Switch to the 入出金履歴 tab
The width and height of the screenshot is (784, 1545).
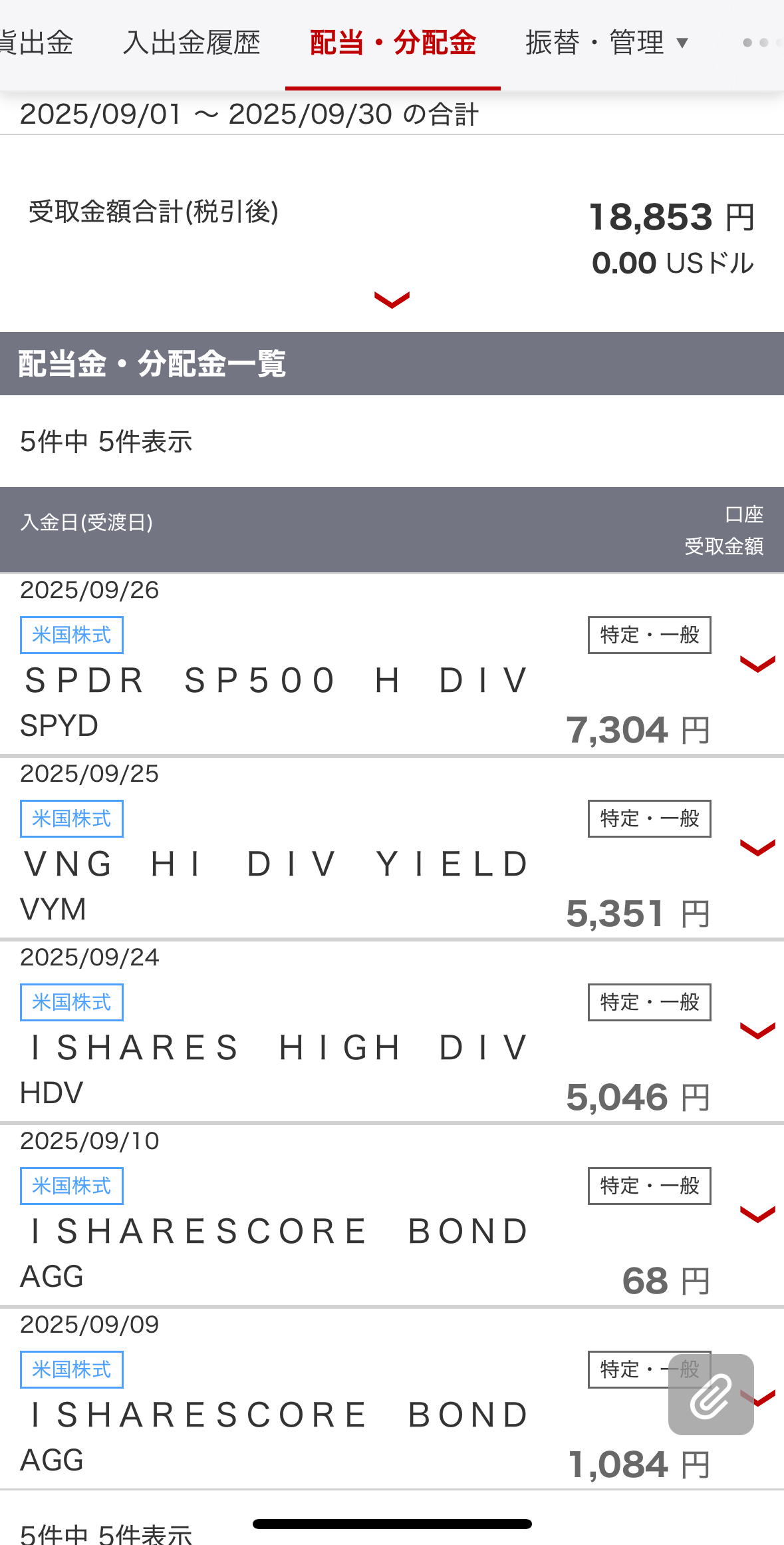tap(192, 43)
